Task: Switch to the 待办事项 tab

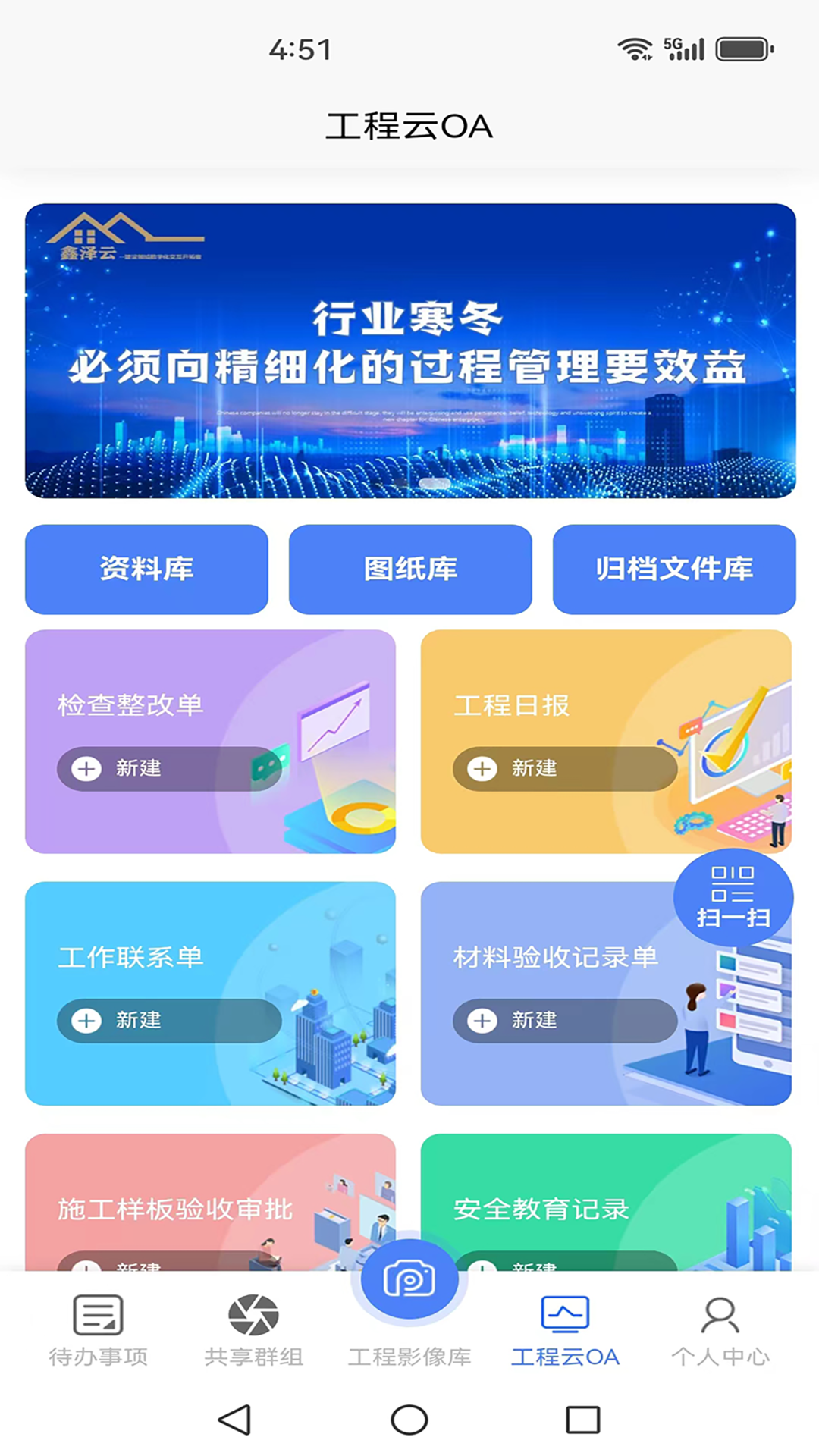Action: [x=99, y=1329]
